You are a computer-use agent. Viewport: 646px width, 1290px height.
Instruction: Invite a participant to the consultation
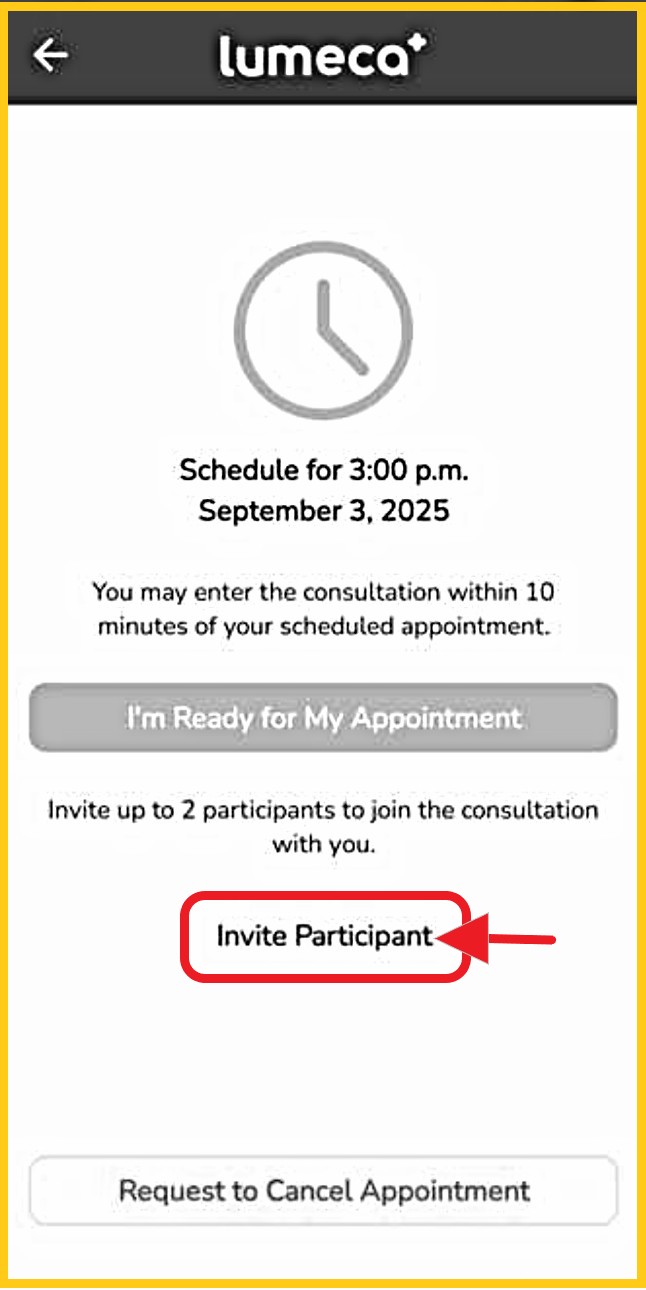[x=324, y=936]
